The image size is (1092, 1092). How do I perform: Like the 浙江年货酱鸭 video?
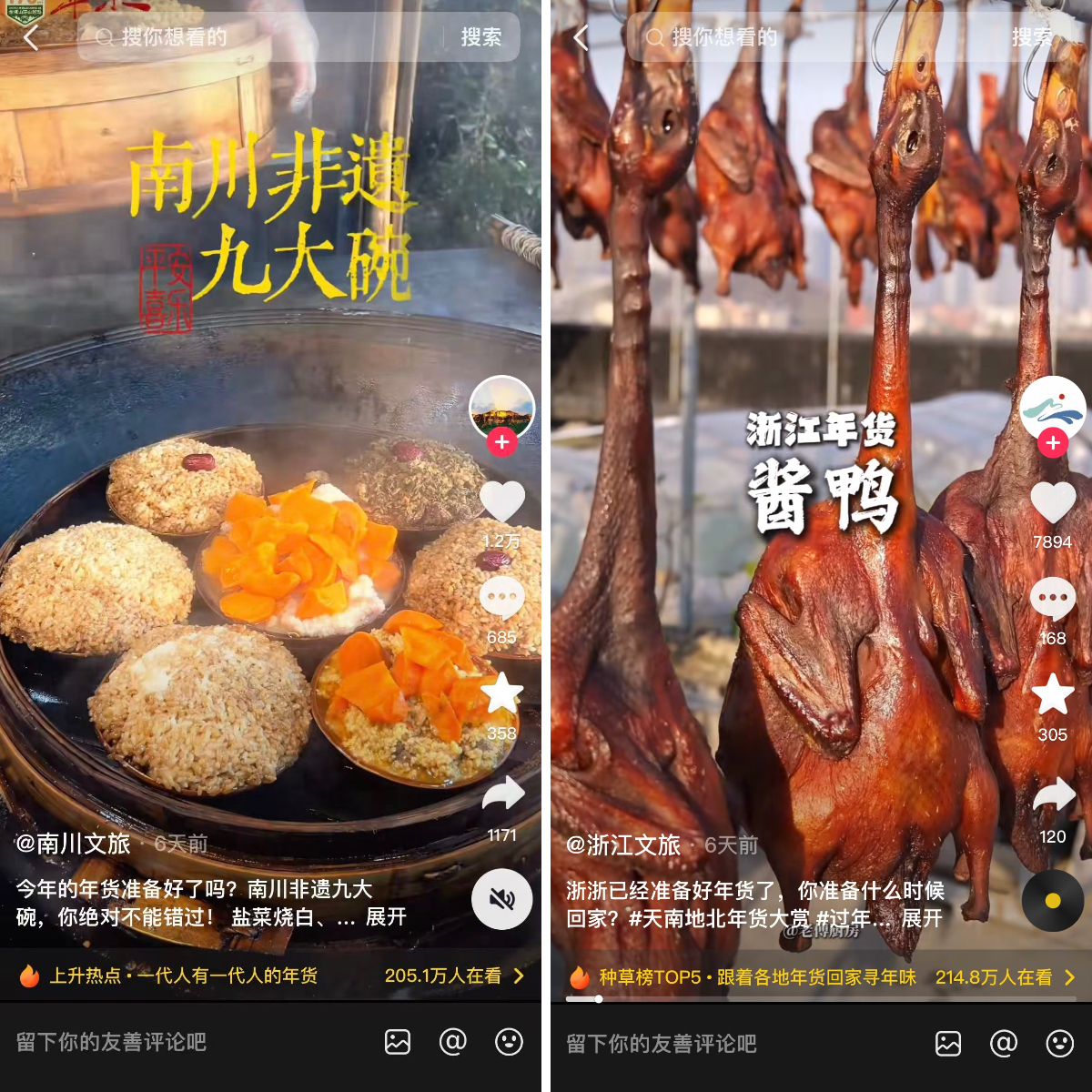pos(1053,503)
